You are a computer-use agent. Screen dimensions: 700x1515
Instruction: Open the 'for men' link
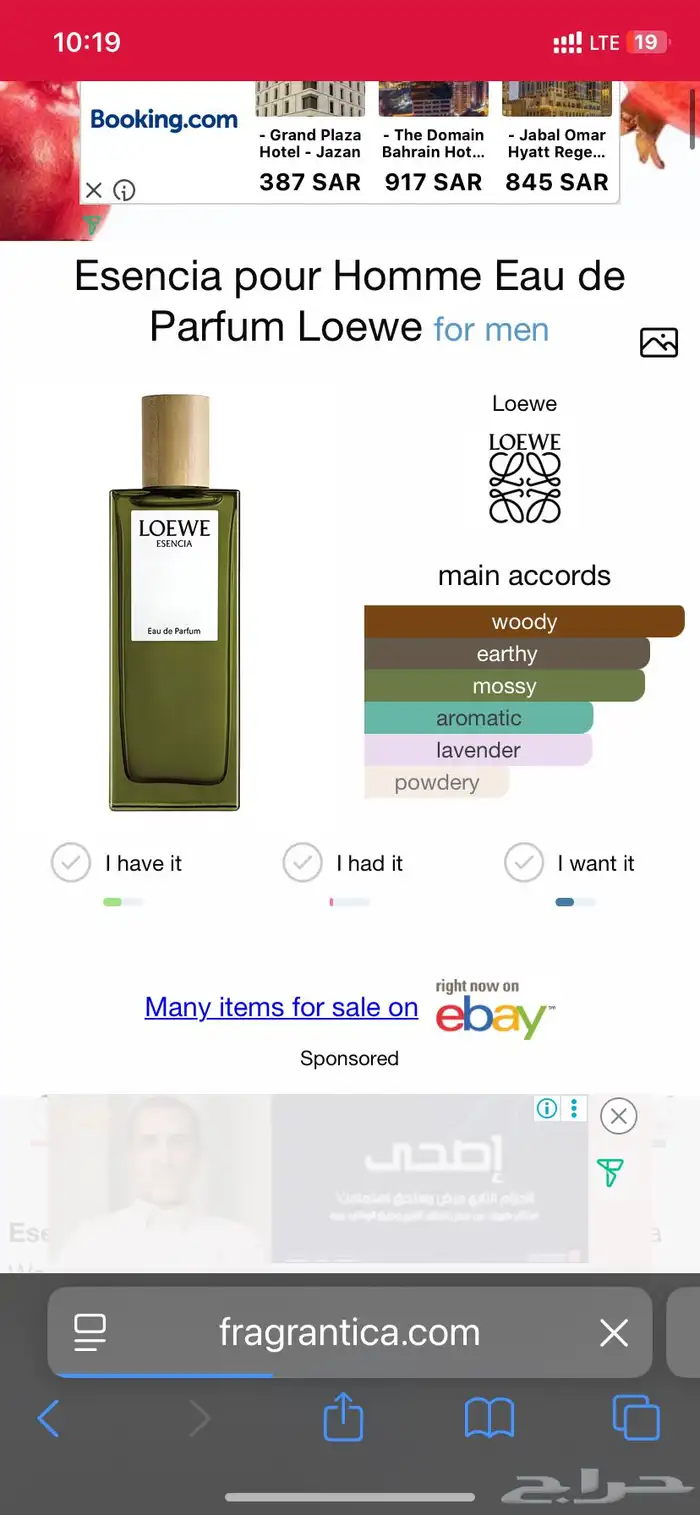point(491,329)
